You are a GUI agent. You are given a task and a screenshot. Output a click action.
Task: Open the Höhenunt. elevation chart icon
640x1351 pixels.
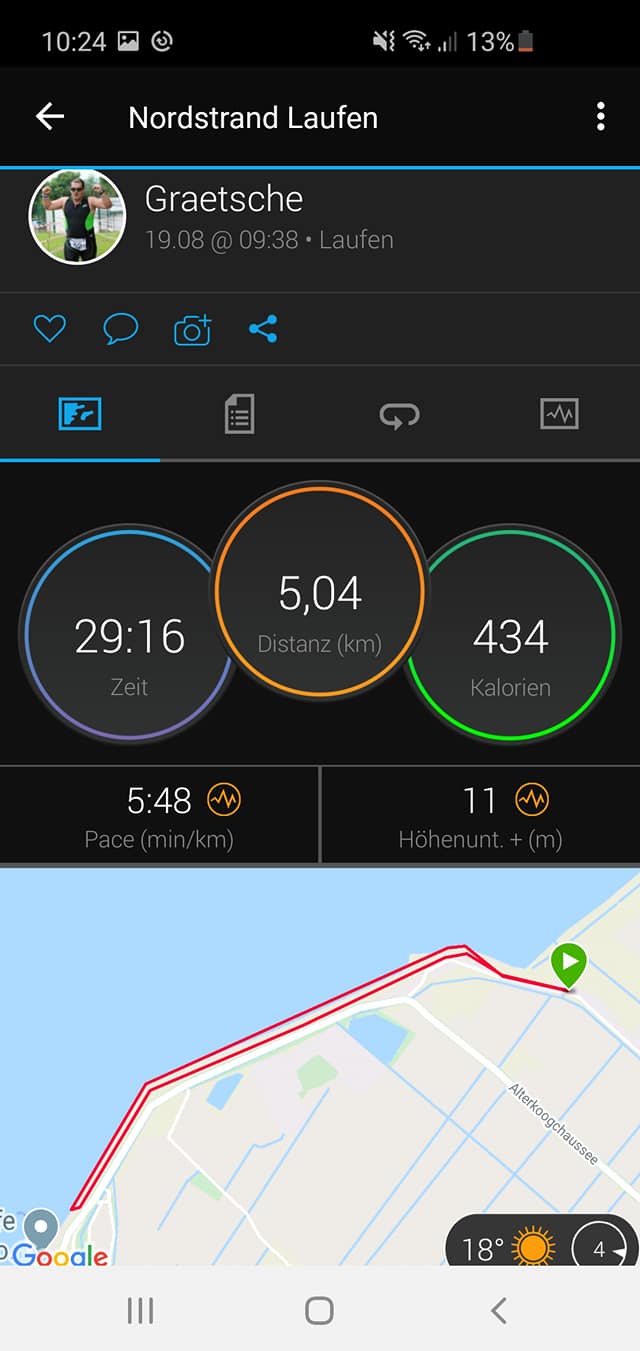[x=532, y=800]
